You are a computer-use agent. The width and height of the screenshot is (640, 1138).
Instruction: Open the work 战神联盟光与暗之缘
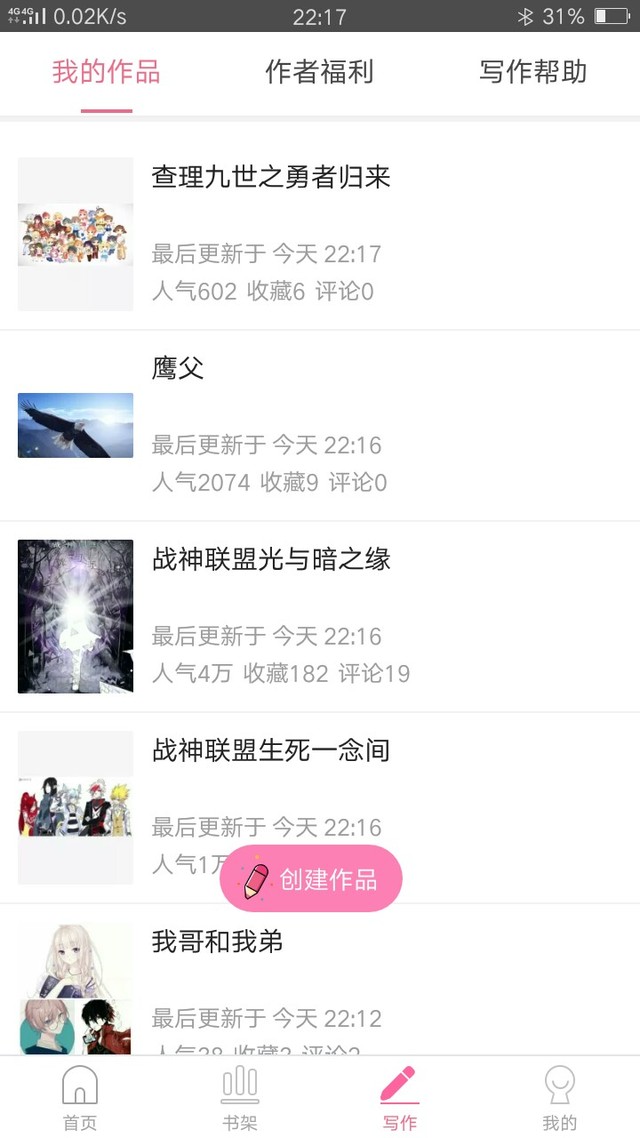(x=270, y=560)
